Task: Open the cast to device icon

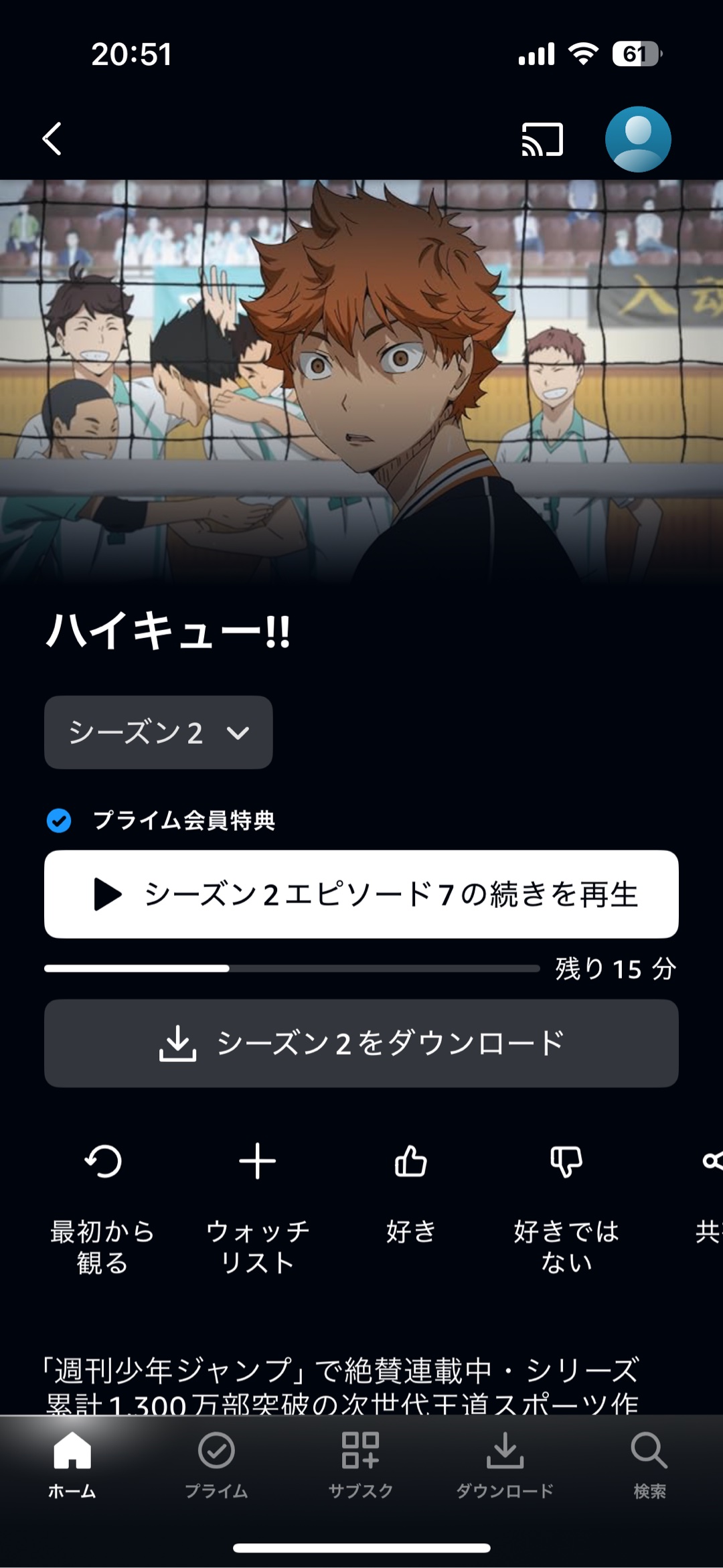Action: (x=542, y=139)
